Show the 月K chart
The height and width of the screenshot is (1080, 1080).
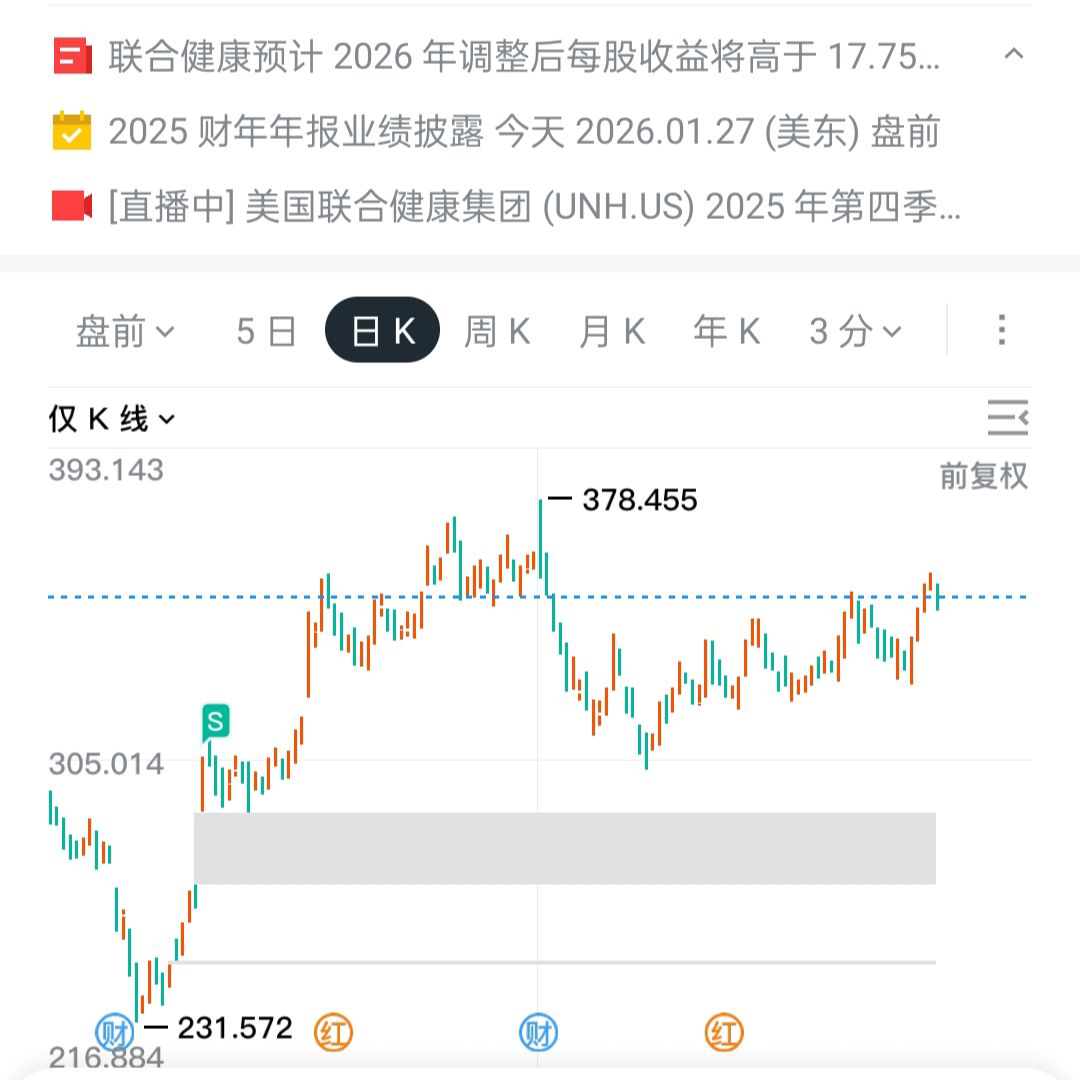click(613, 331)
